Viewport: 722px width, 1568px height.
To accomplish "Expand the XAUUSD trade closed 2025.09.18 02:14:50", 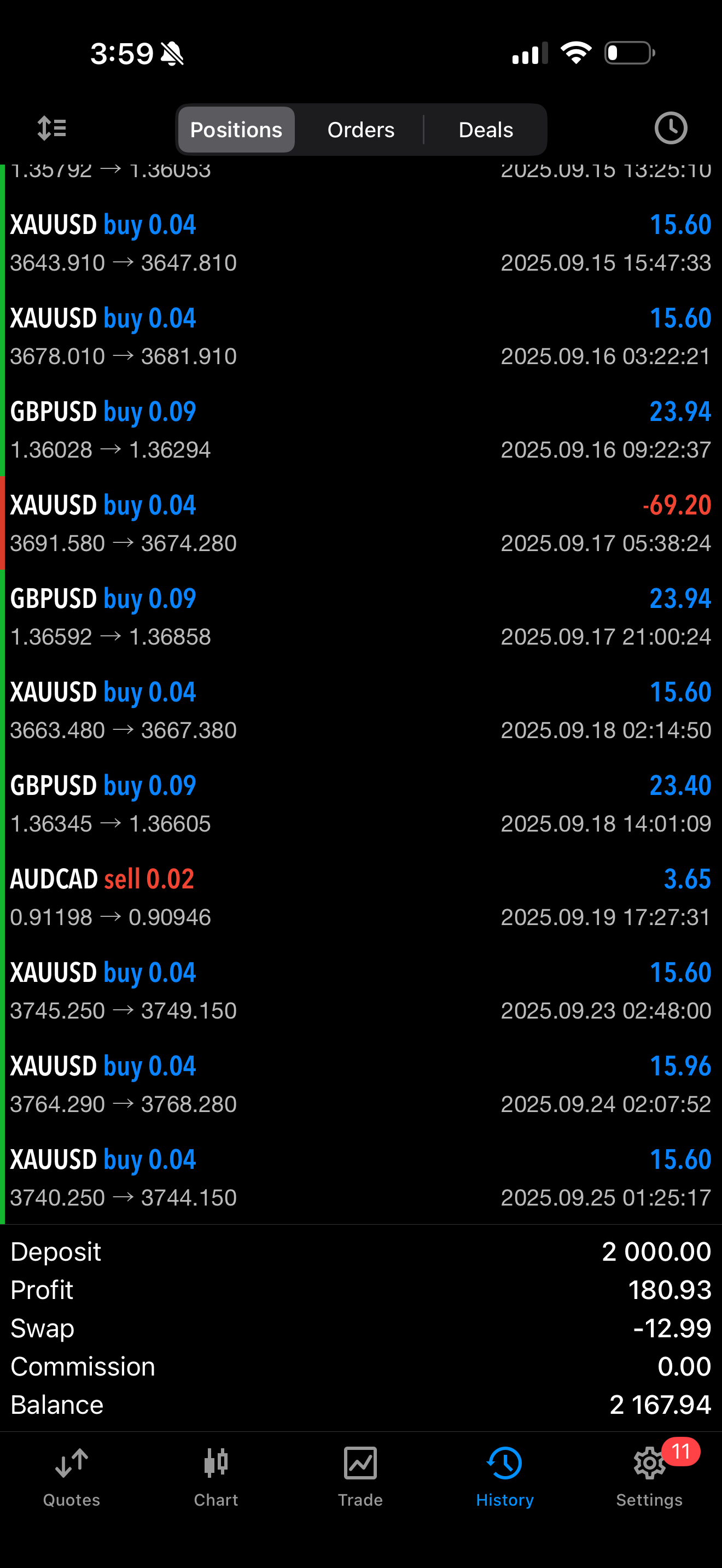I will [x=361, y=710].
